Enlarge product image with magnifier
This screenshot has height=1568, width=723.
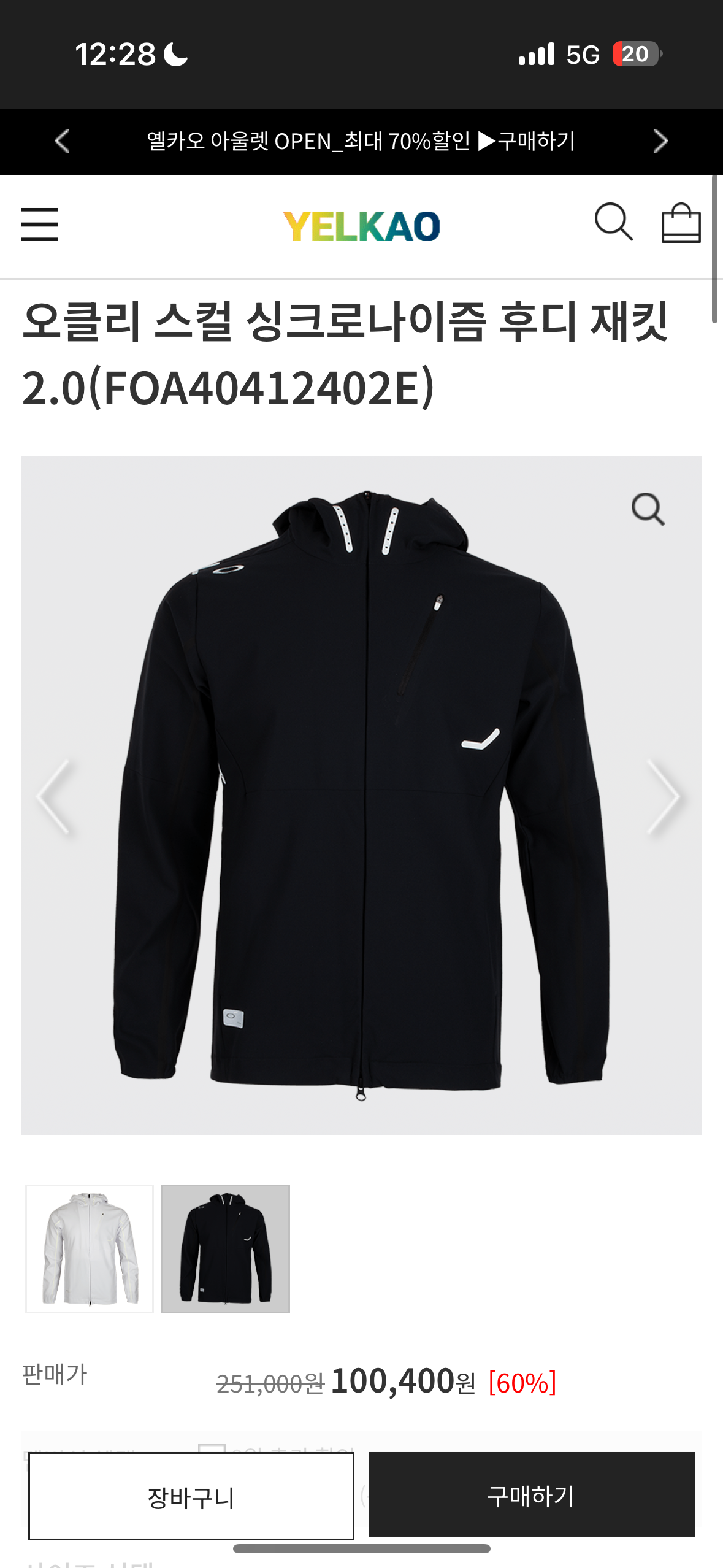[x=648, y=509]
